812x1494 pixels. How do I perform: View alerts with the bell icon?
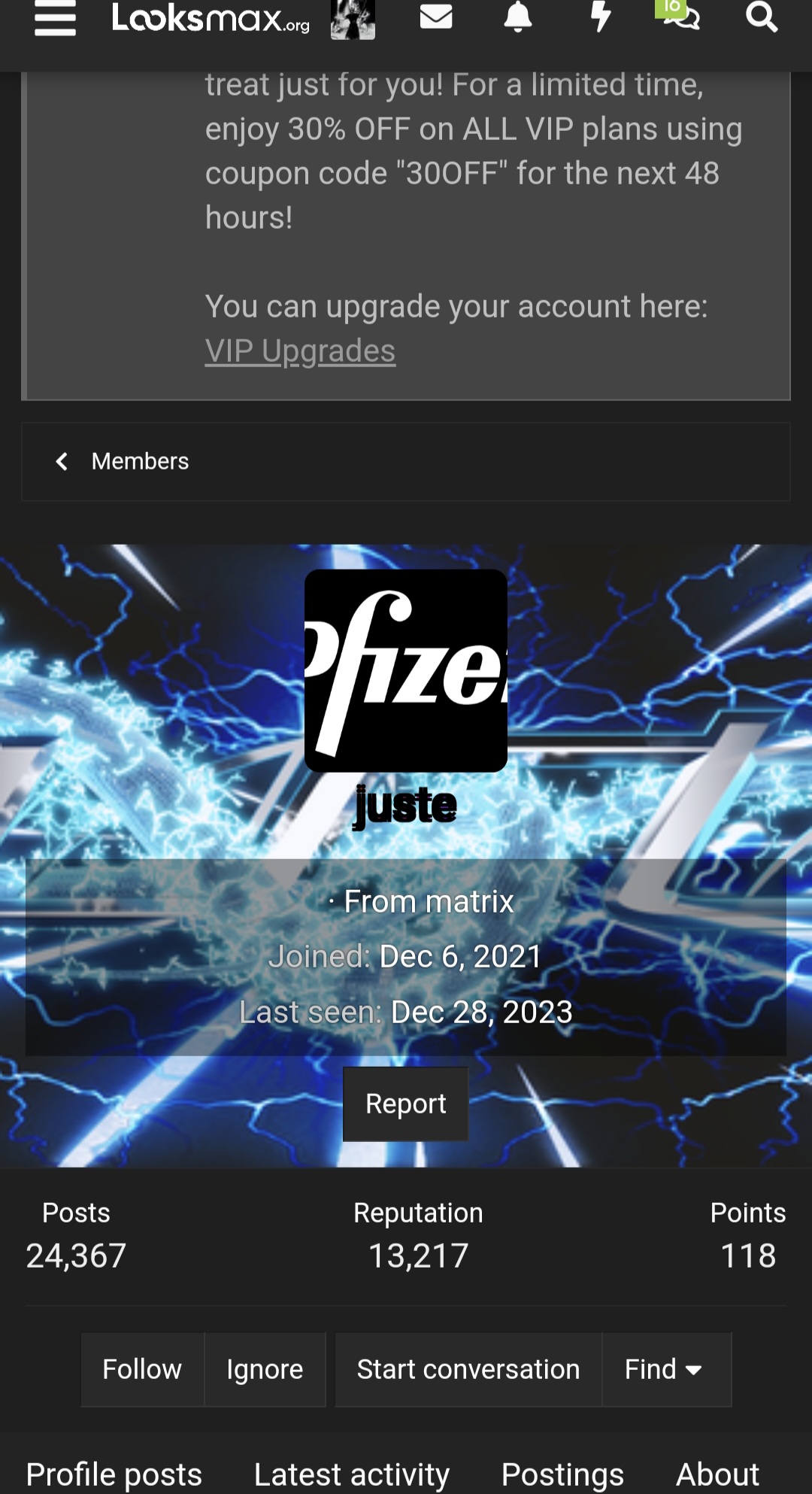tap(518, 18)
